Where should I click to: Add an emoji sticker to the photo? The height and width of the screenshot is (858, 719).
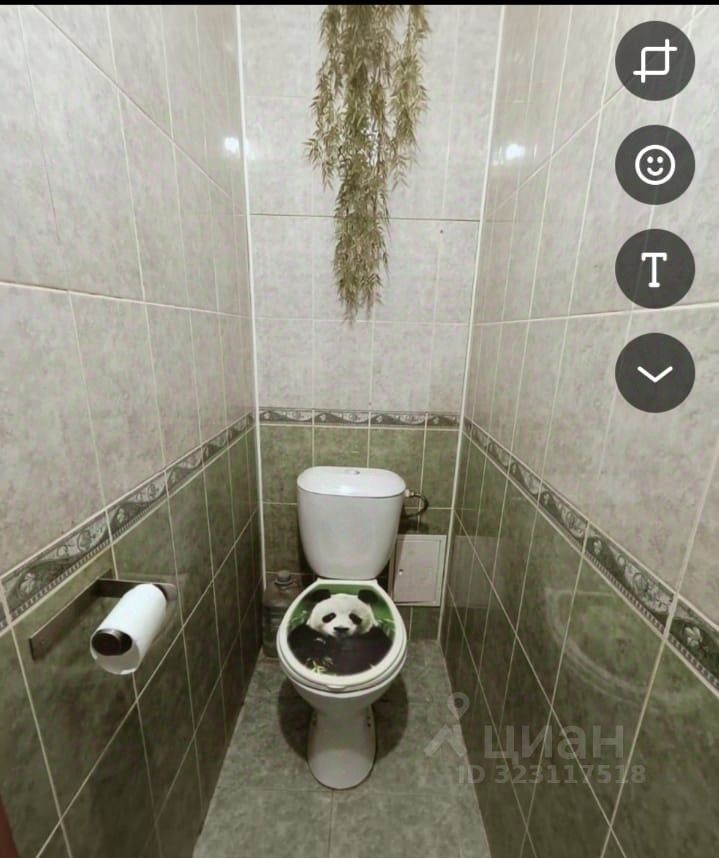654,165
